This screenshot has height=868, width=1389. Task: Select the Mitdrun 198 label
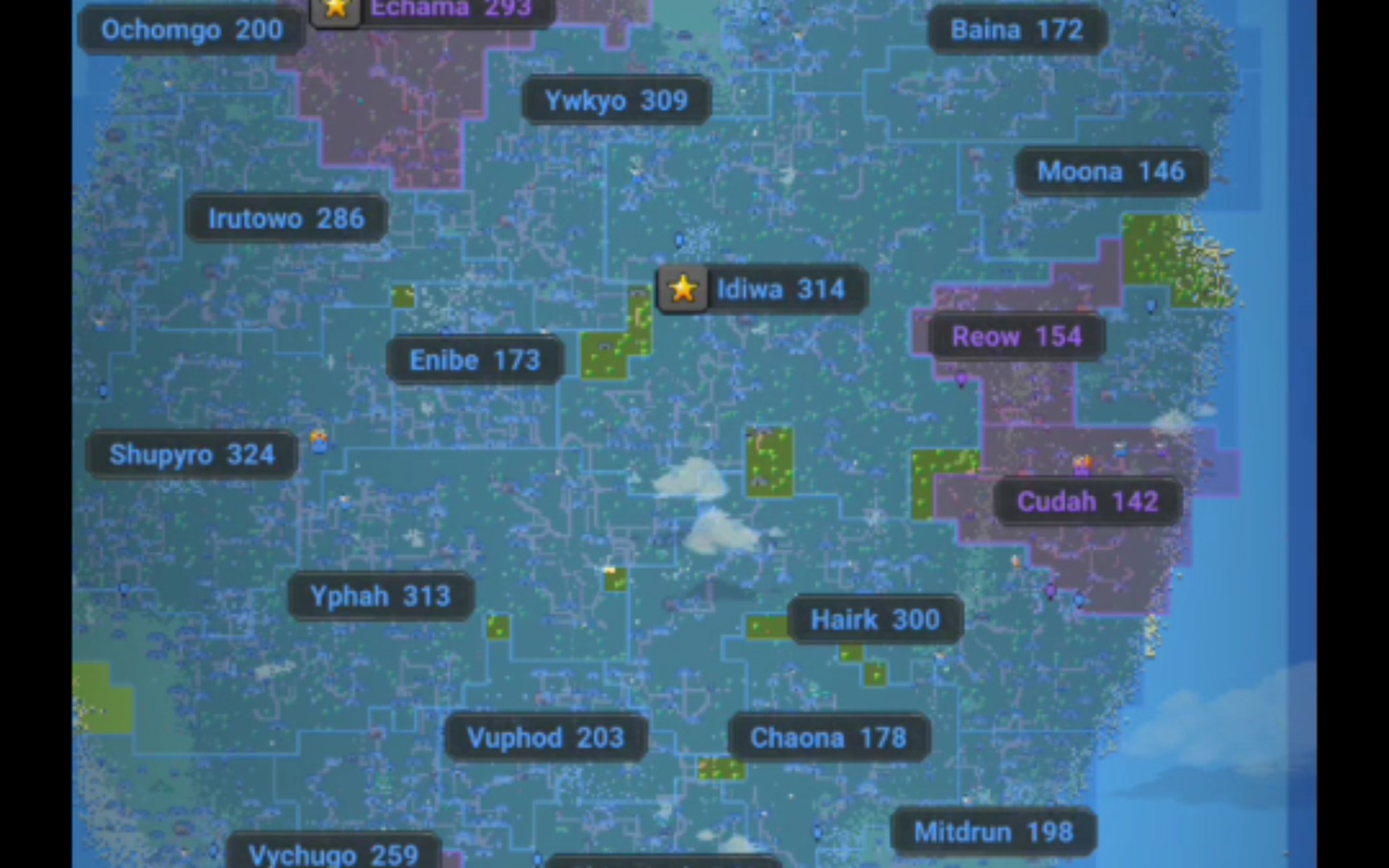(993, 832)
